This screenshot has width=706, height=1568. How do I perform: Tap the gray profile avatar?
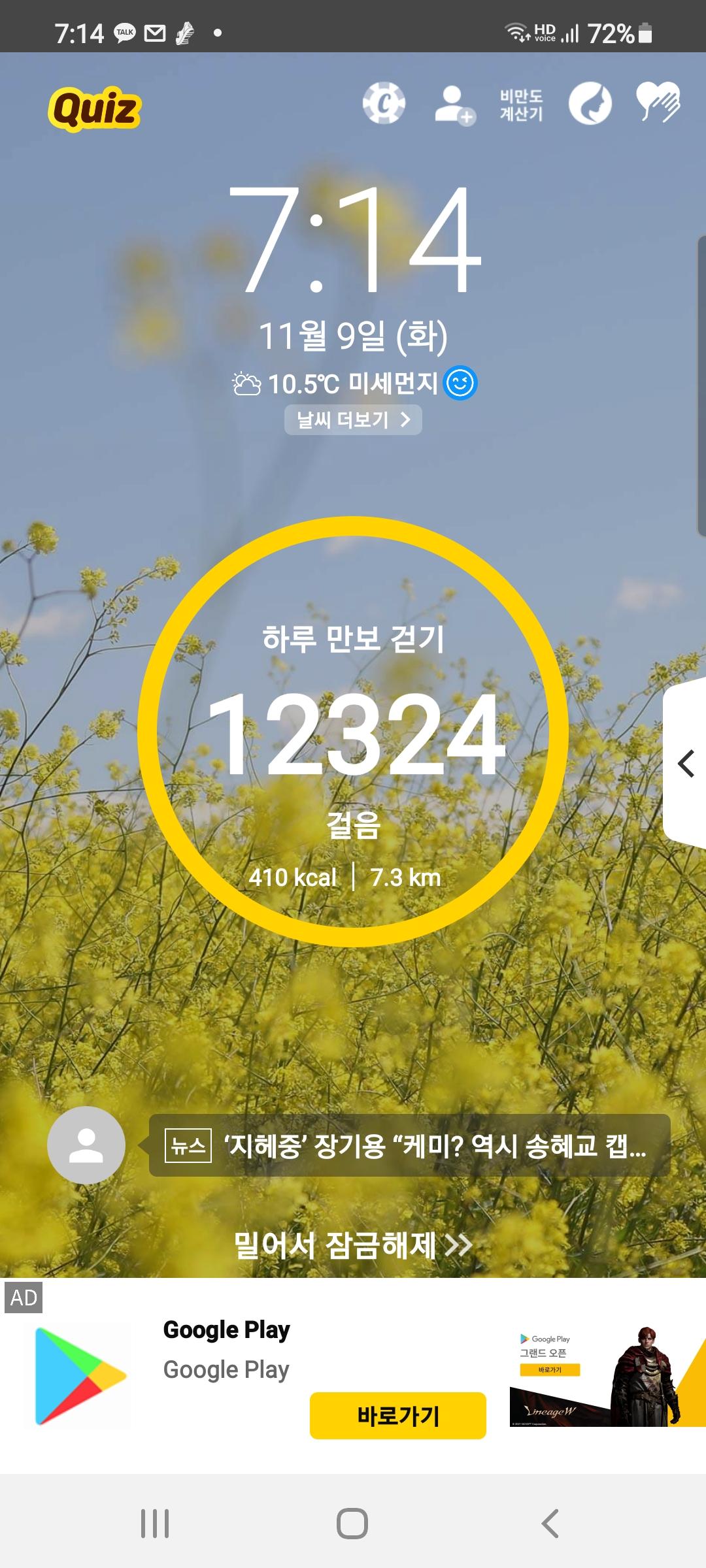(86, 1145)
